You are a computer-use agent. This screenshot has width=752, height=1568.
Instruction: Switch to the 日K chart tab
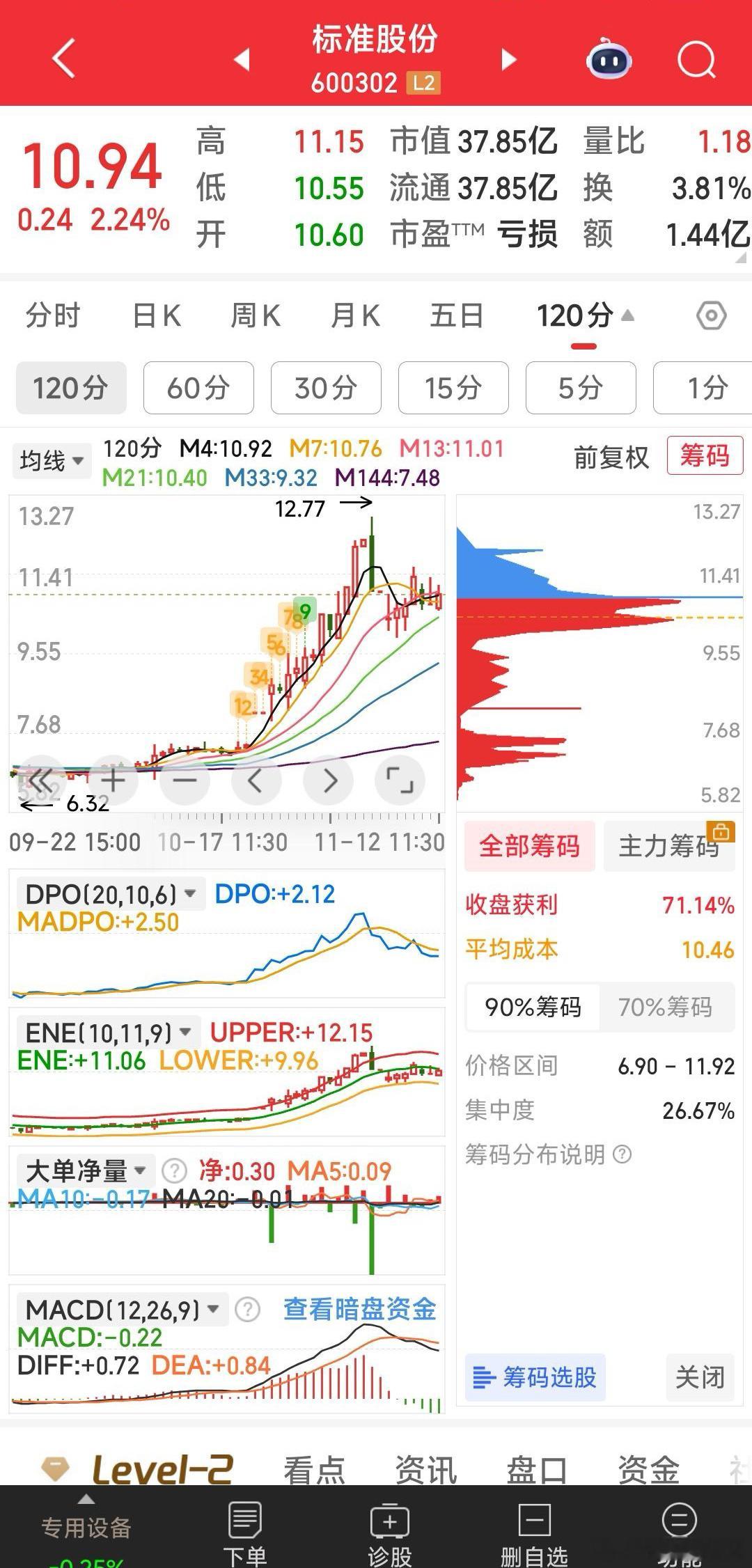(x=157, y=316)
